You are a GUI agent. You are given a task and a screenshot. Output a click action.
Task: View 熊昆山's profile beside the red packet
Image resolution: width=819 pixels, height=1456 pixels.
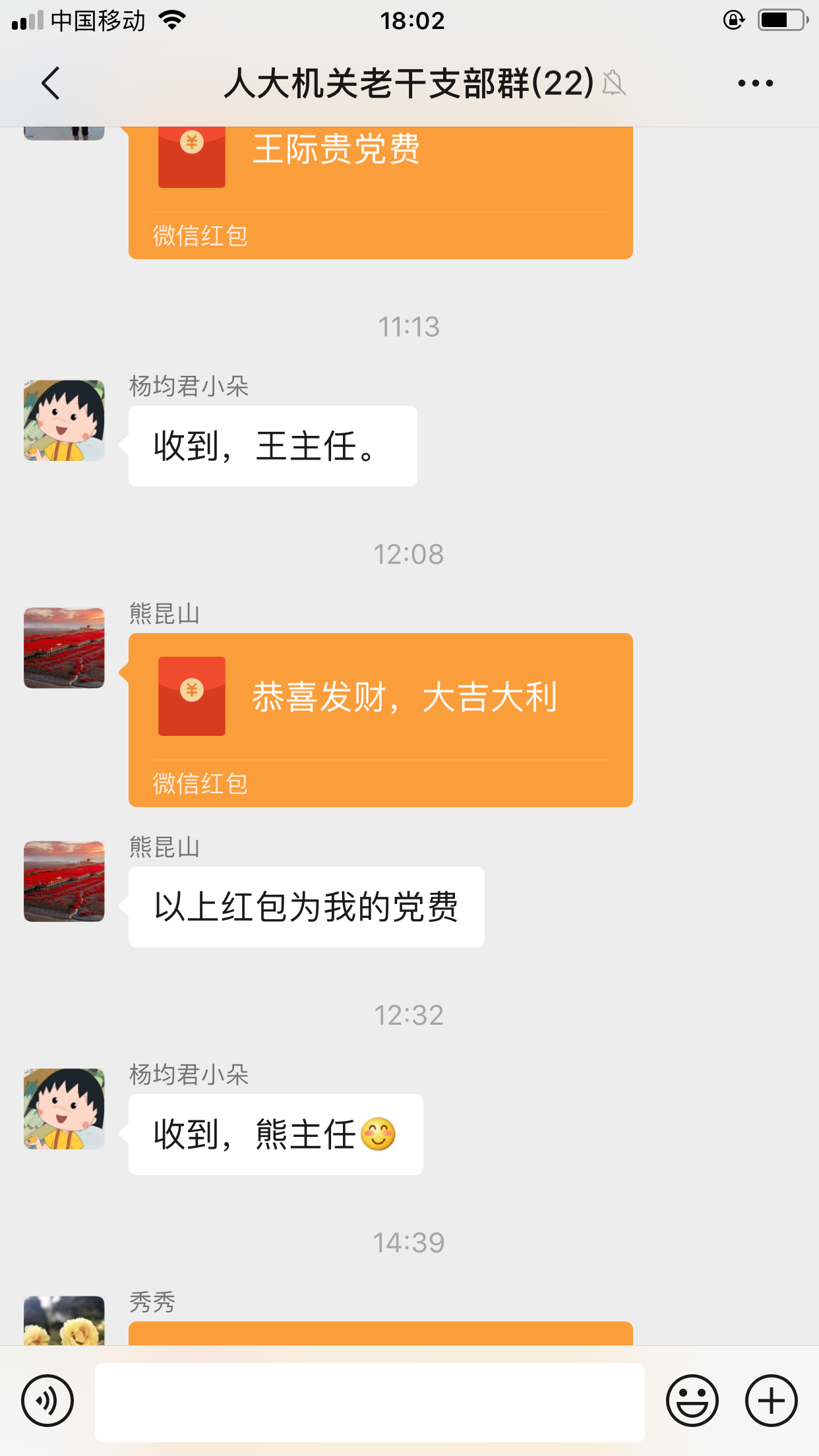tap(64, 648)
